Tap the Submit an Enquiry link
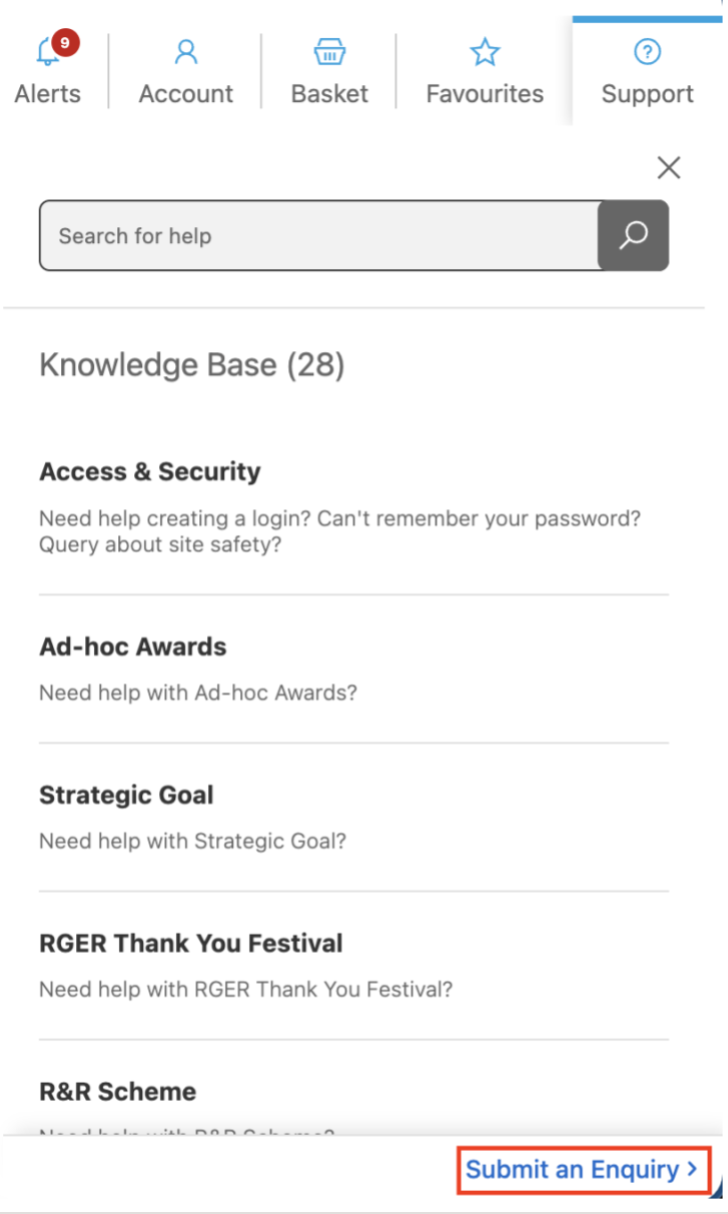This screenshot has height=1214, width=728. point(582,1169)
